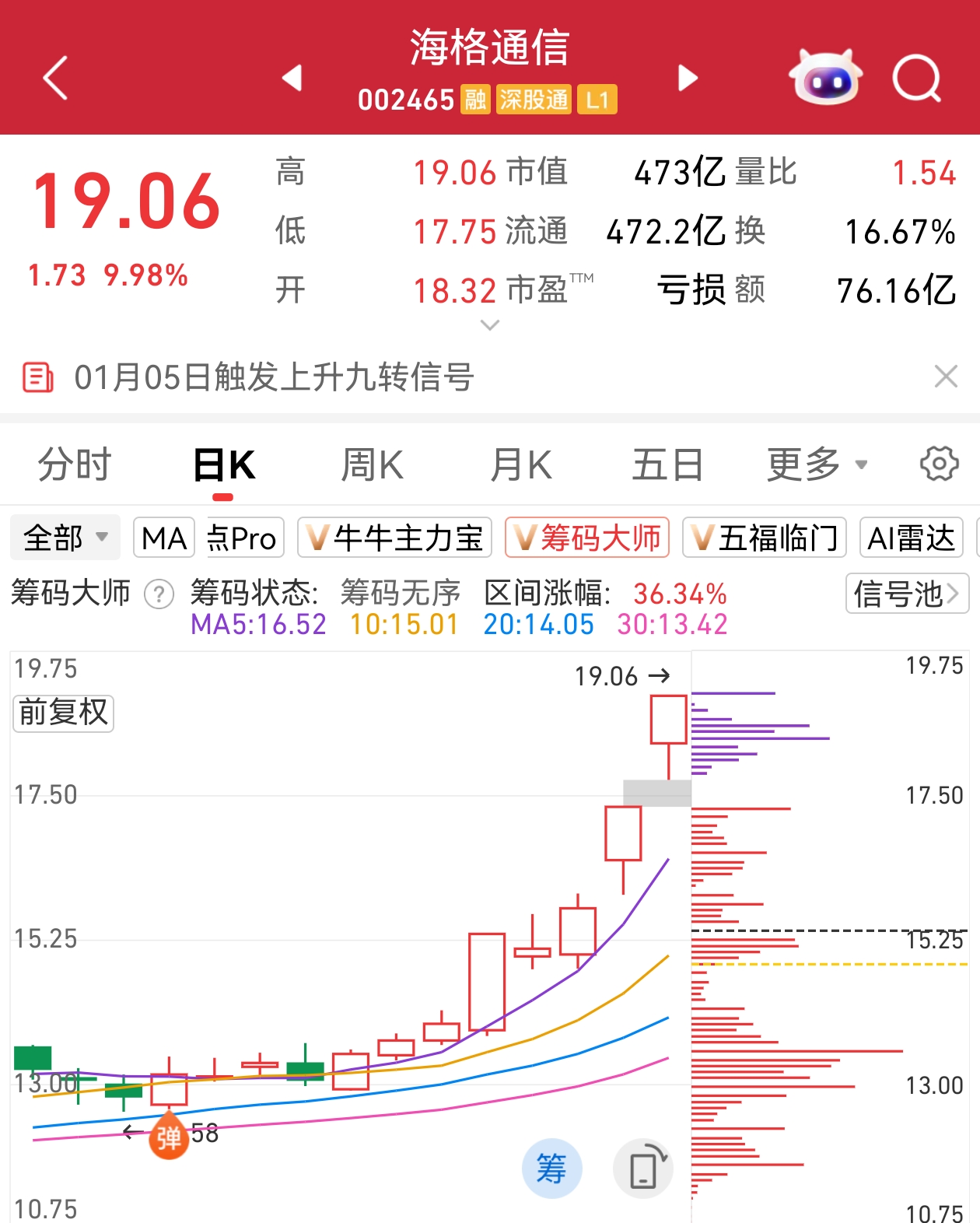This screenshot has height=1223, width=980.
Task: Open chart settings gear
Action: tap(939, 464)
